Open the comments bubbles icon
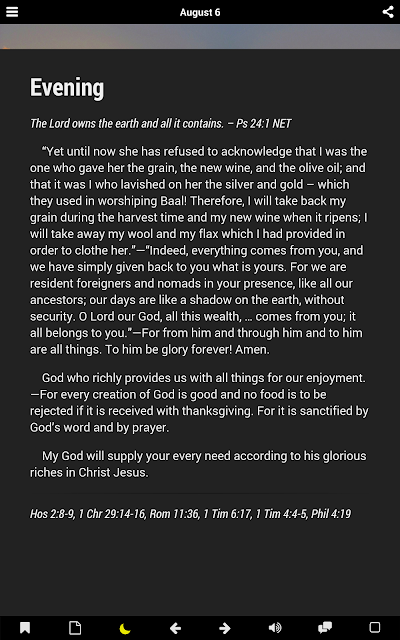Image resolution: width=400 pixels, height=640 pixels. (x=325, y=627)
